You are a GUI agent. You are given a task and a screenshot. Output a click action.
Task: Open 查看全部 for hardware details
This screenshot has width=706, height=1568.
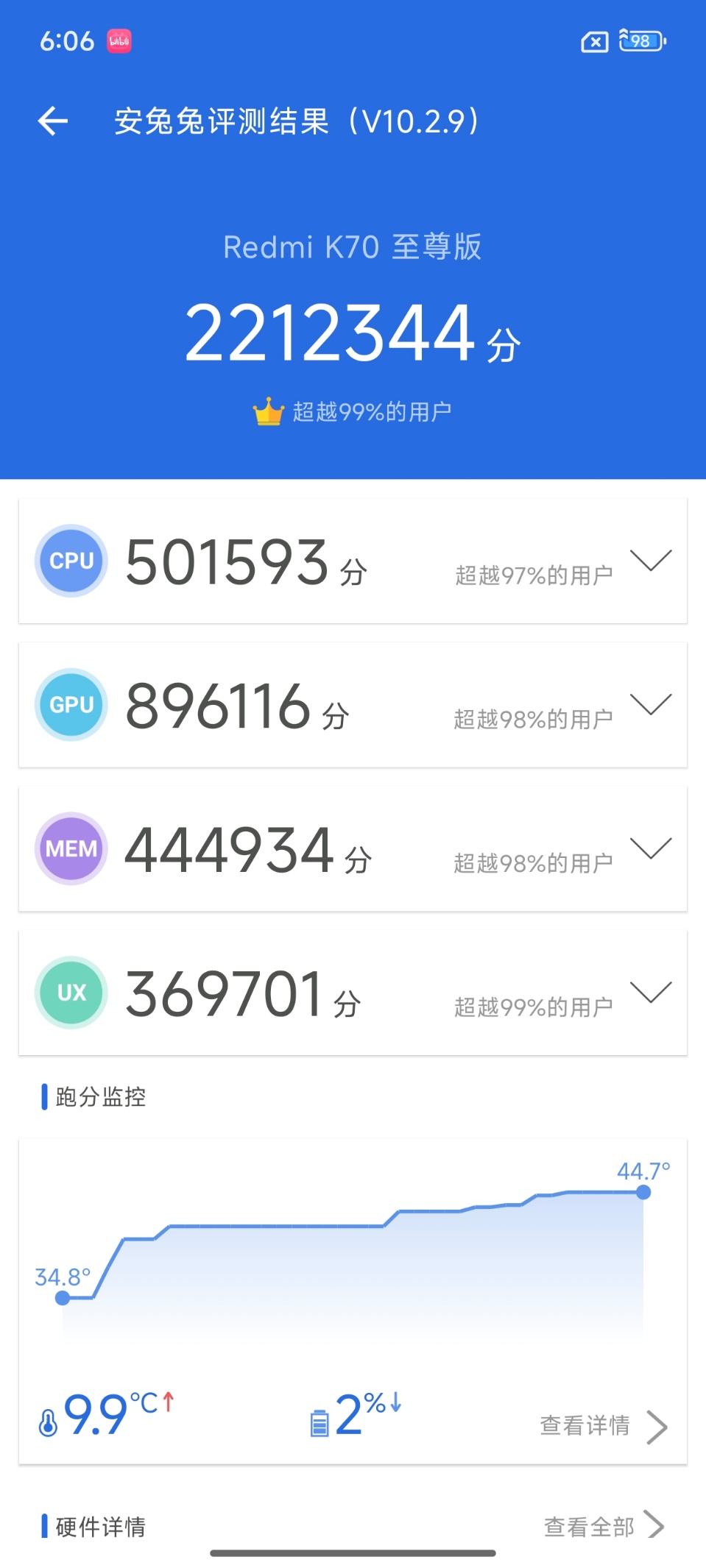[x=602, y=1526]
